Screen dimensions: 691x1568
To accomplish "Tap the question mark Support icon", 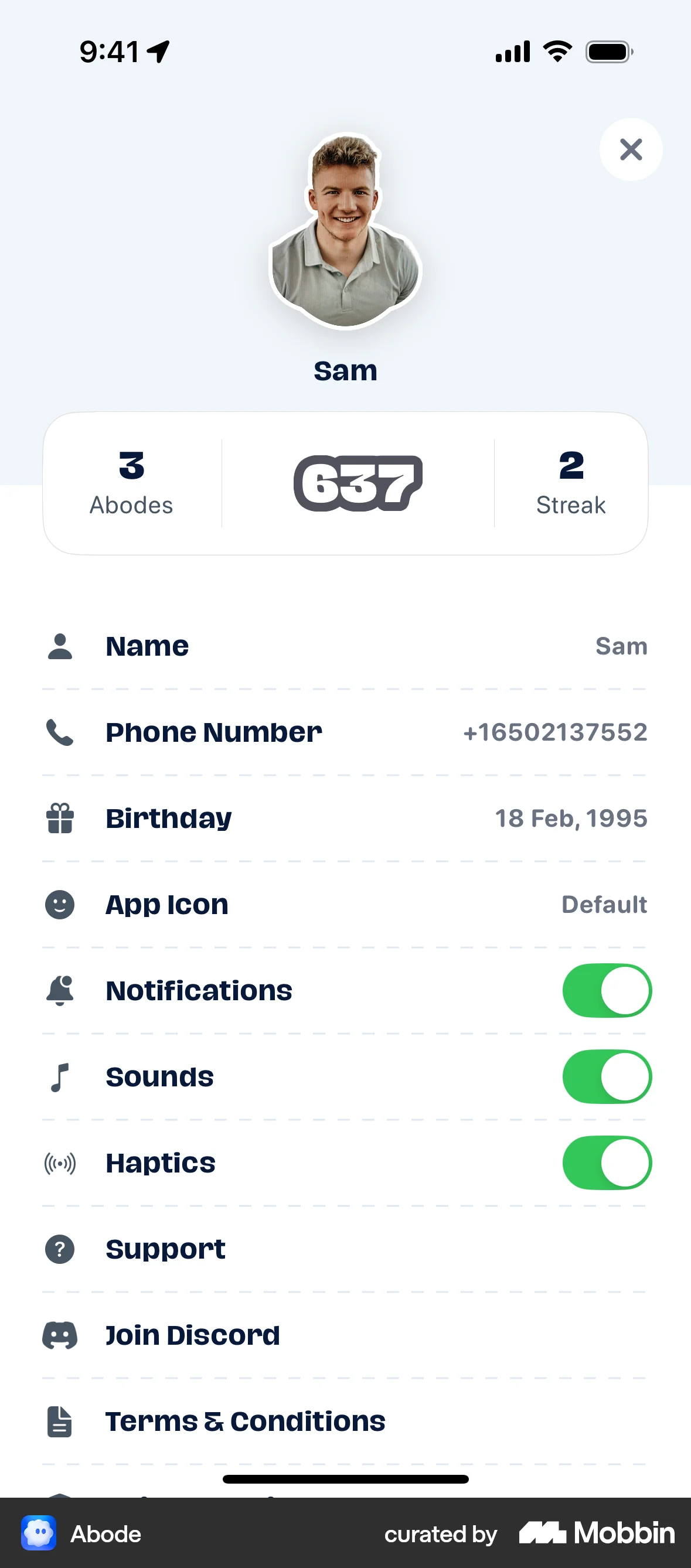I will tap(60, 1249).
